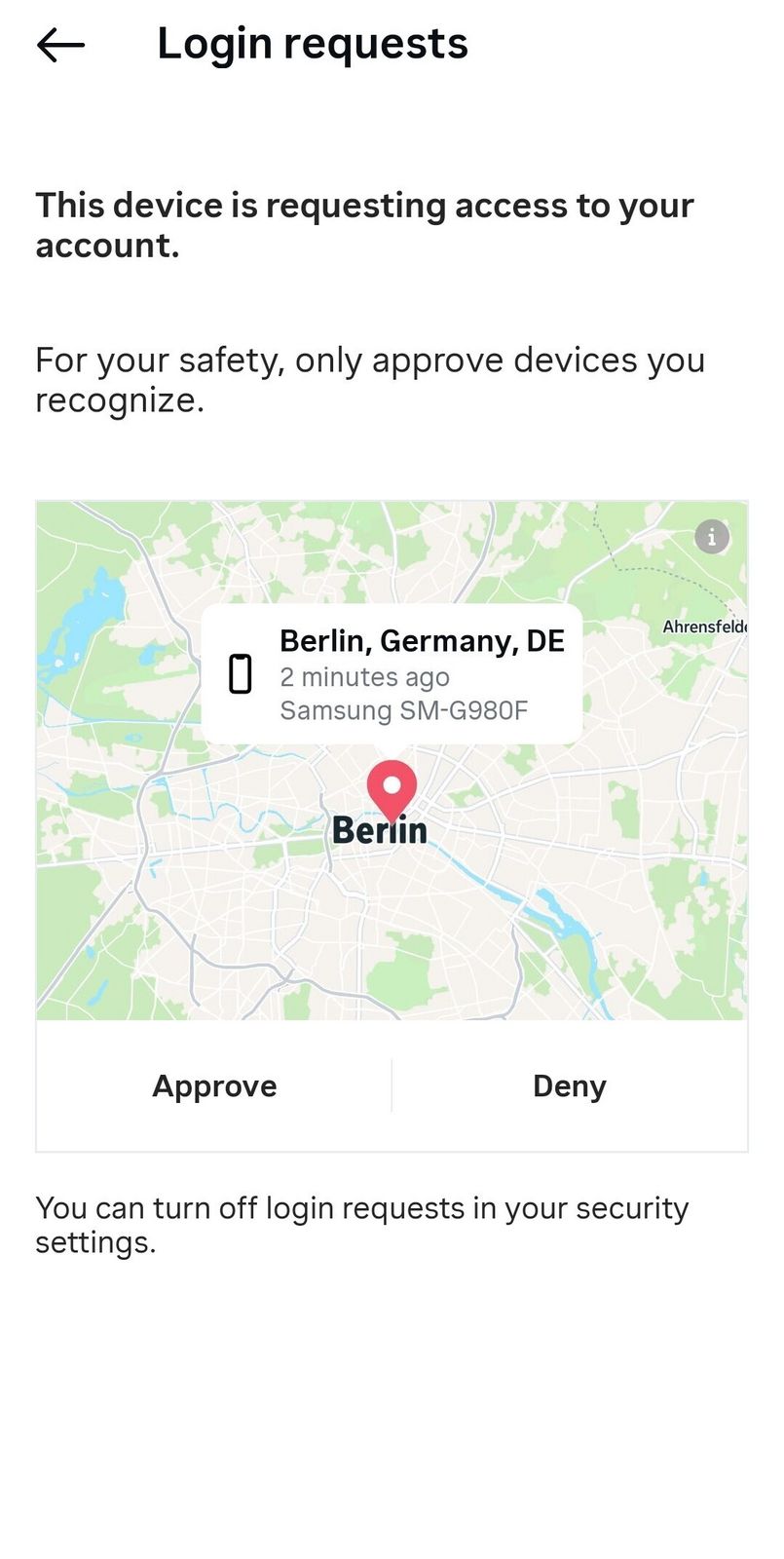Tap the back arrow icon

(60, 43)
